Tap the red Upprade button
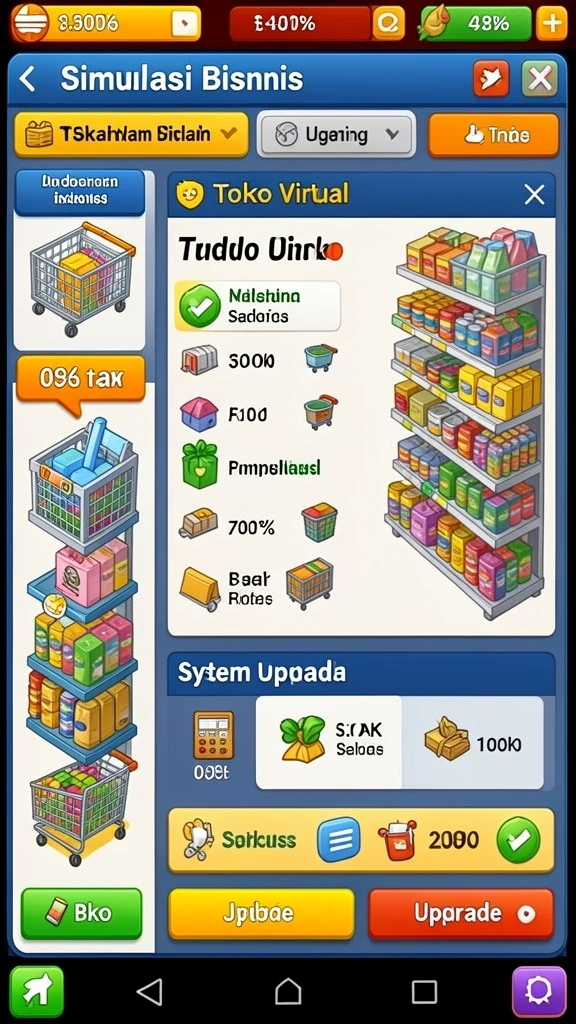 (461, 913)
